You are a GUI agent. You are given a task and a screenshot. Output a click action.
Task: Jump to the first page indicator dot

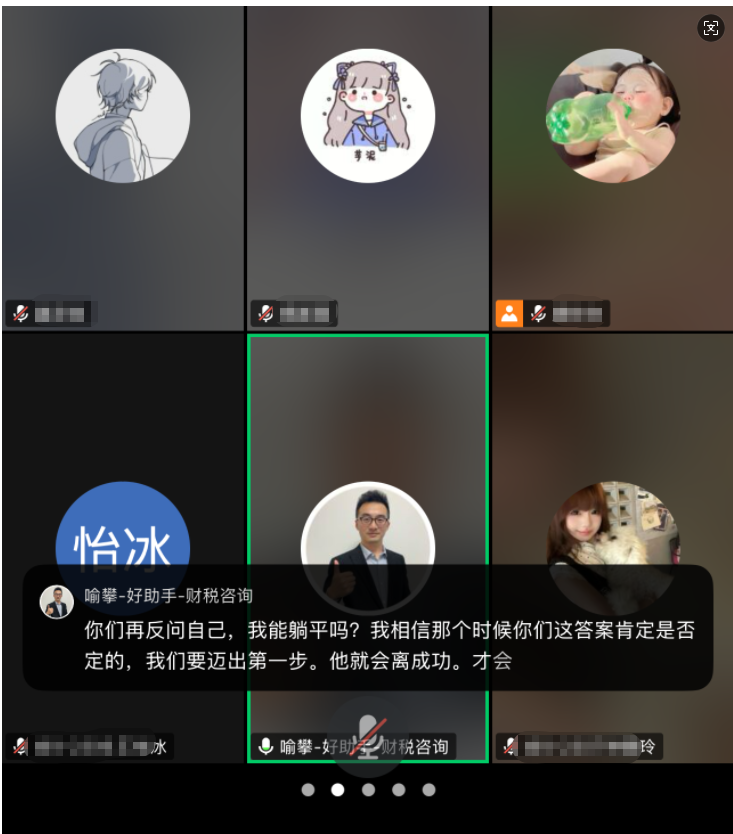(x=308, y=790)
